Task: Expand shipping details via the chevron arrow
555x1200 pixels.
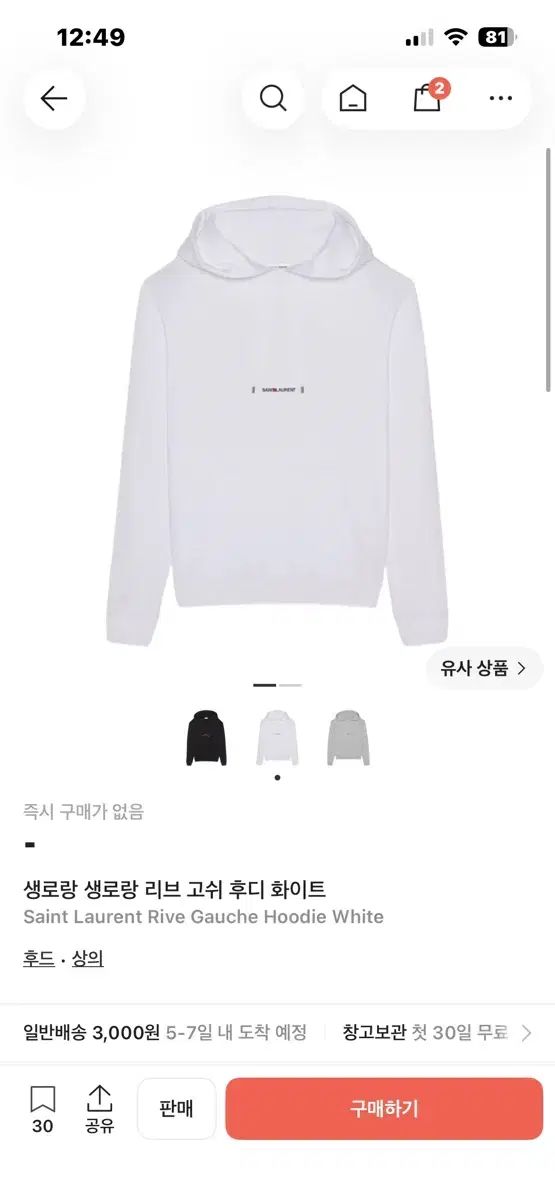Action: [527, 1033]
